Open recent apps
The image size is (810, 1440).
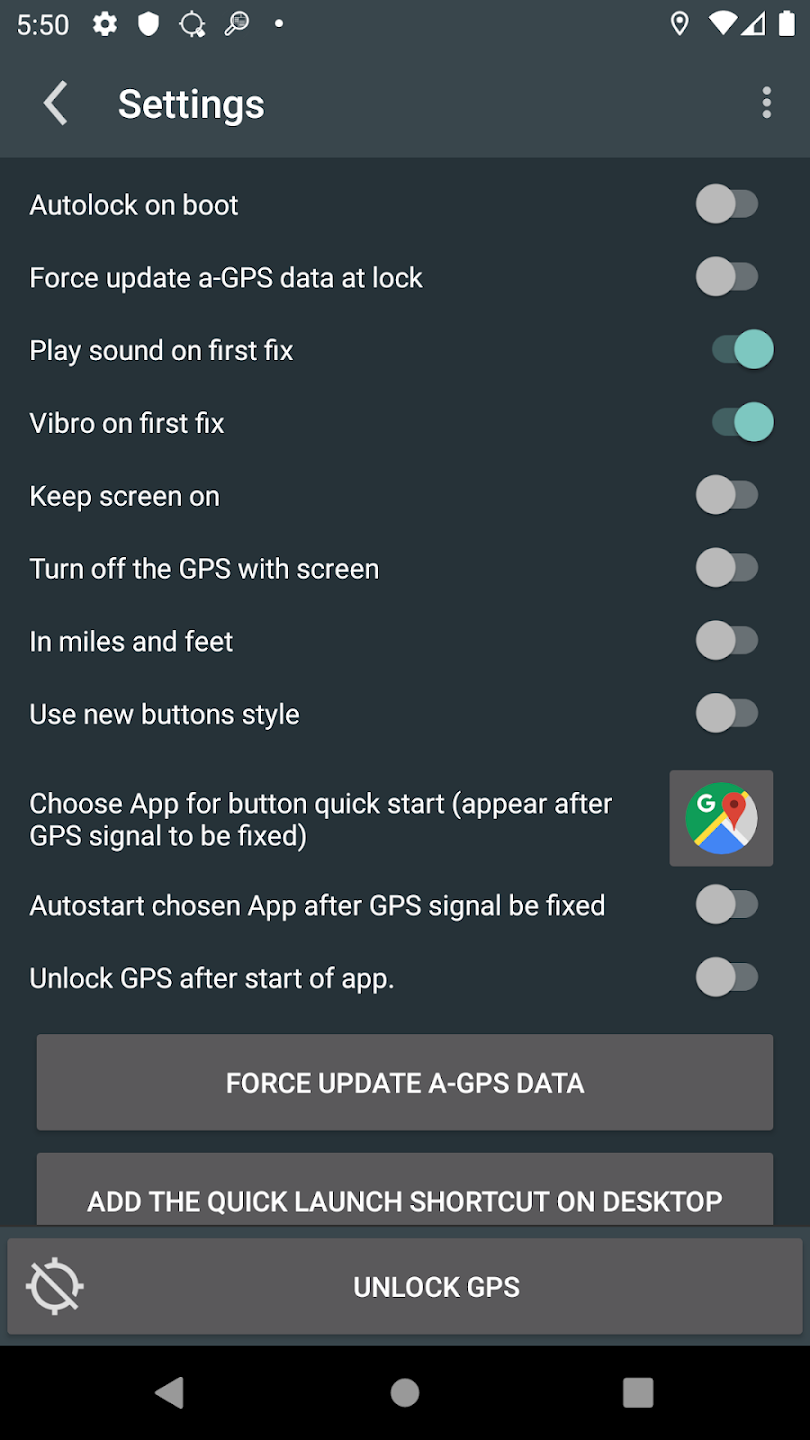(x=637, y=1392)
